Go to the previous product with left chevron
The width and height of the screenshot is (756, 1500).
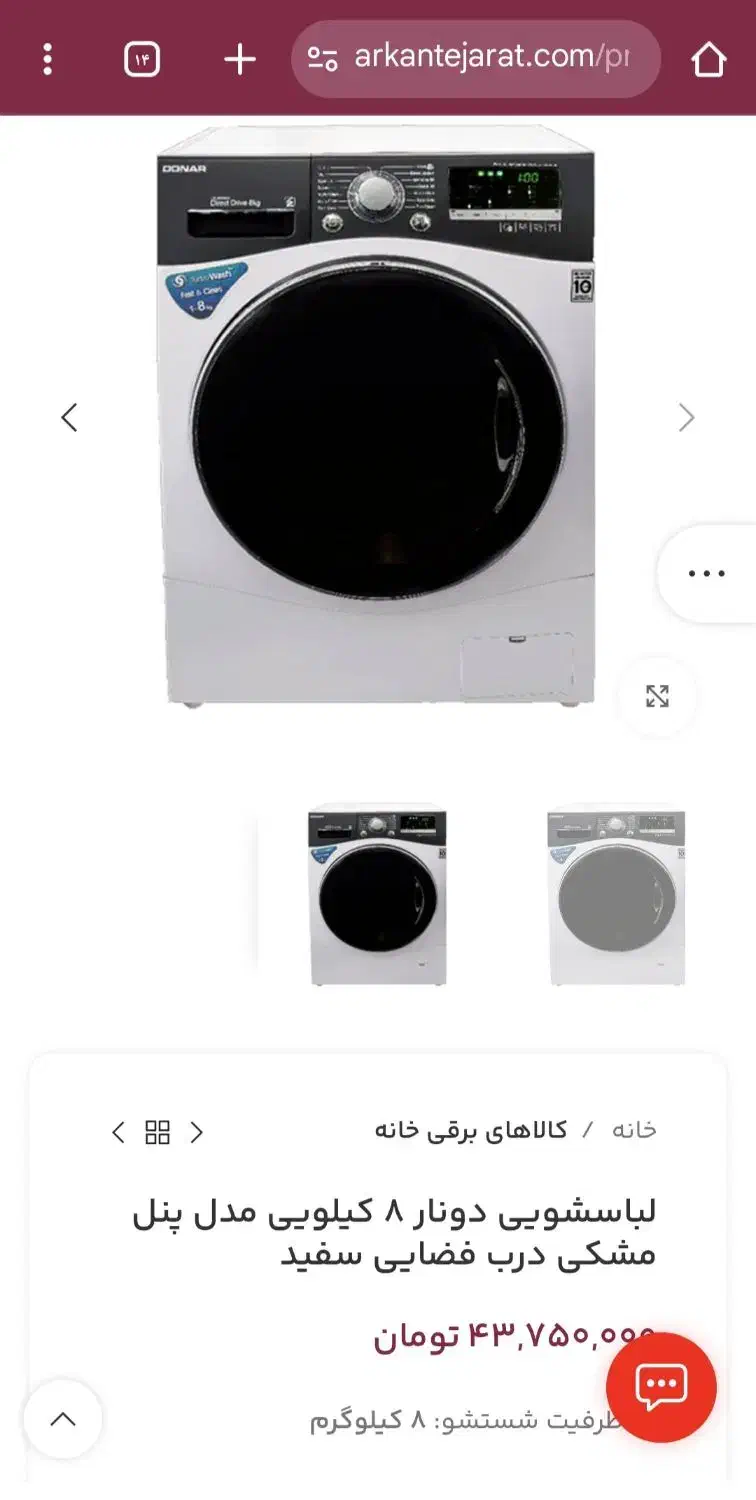118,1132
